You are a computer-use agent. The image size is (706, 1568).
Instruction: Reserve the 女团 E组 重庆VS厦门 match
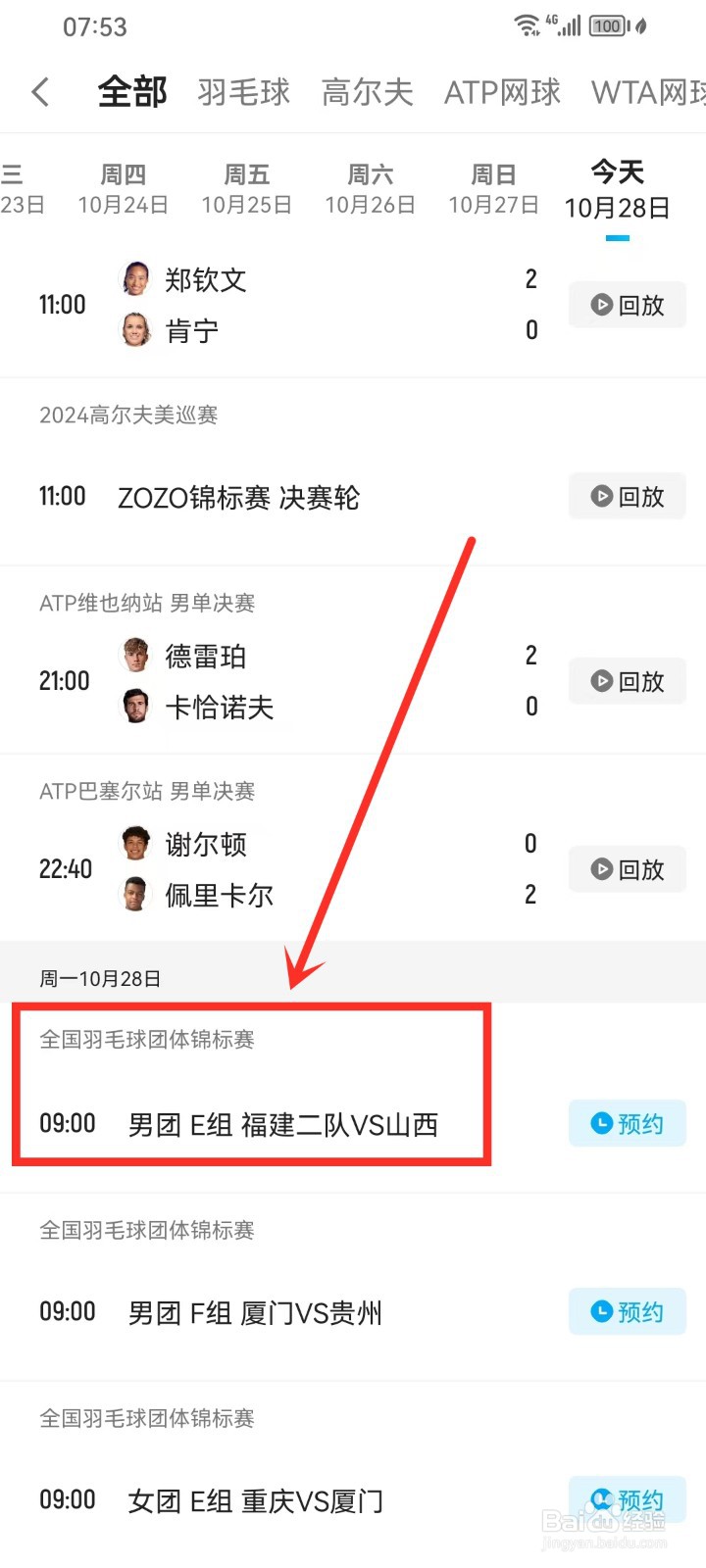click(x=627, y=1499)
